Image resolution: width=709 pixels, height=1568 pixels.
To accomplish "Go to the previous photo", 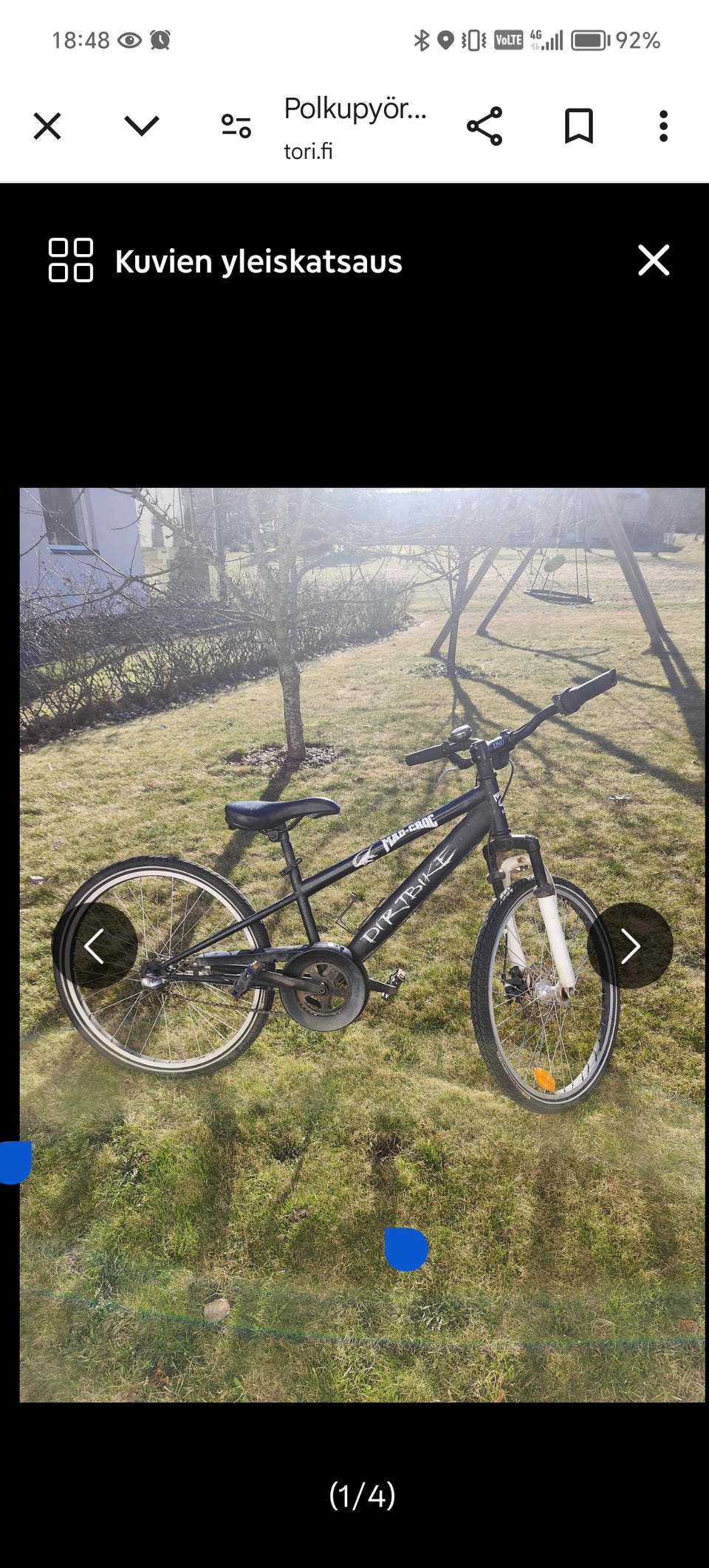I will tap(95, 945).
